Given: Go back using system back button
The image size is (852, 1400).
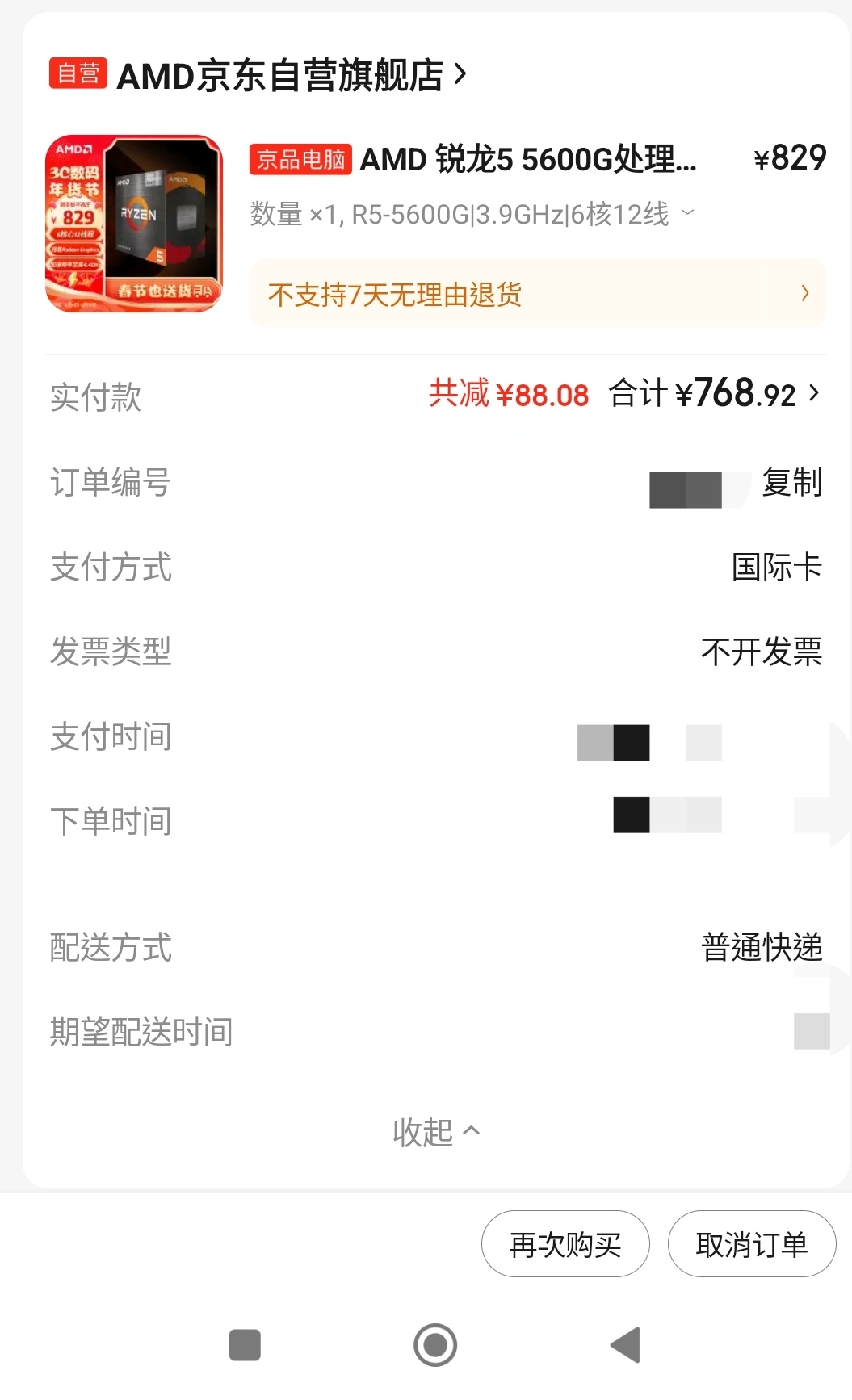Looking at the screenshot, I should (x=625, y=1345).
